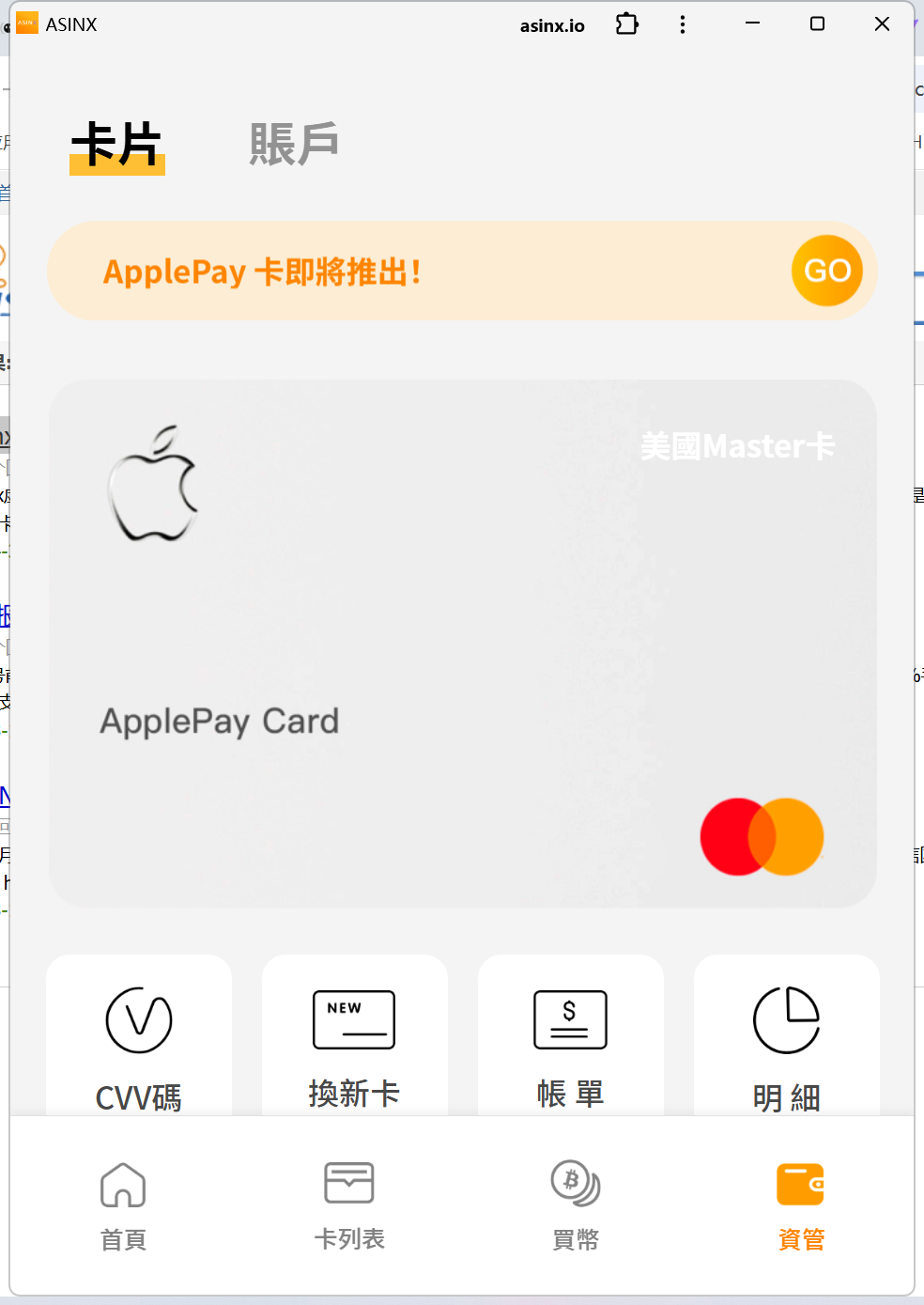924x1305 pixels.
Task: Open the ApplePay Card details
Action: [462, 644]
